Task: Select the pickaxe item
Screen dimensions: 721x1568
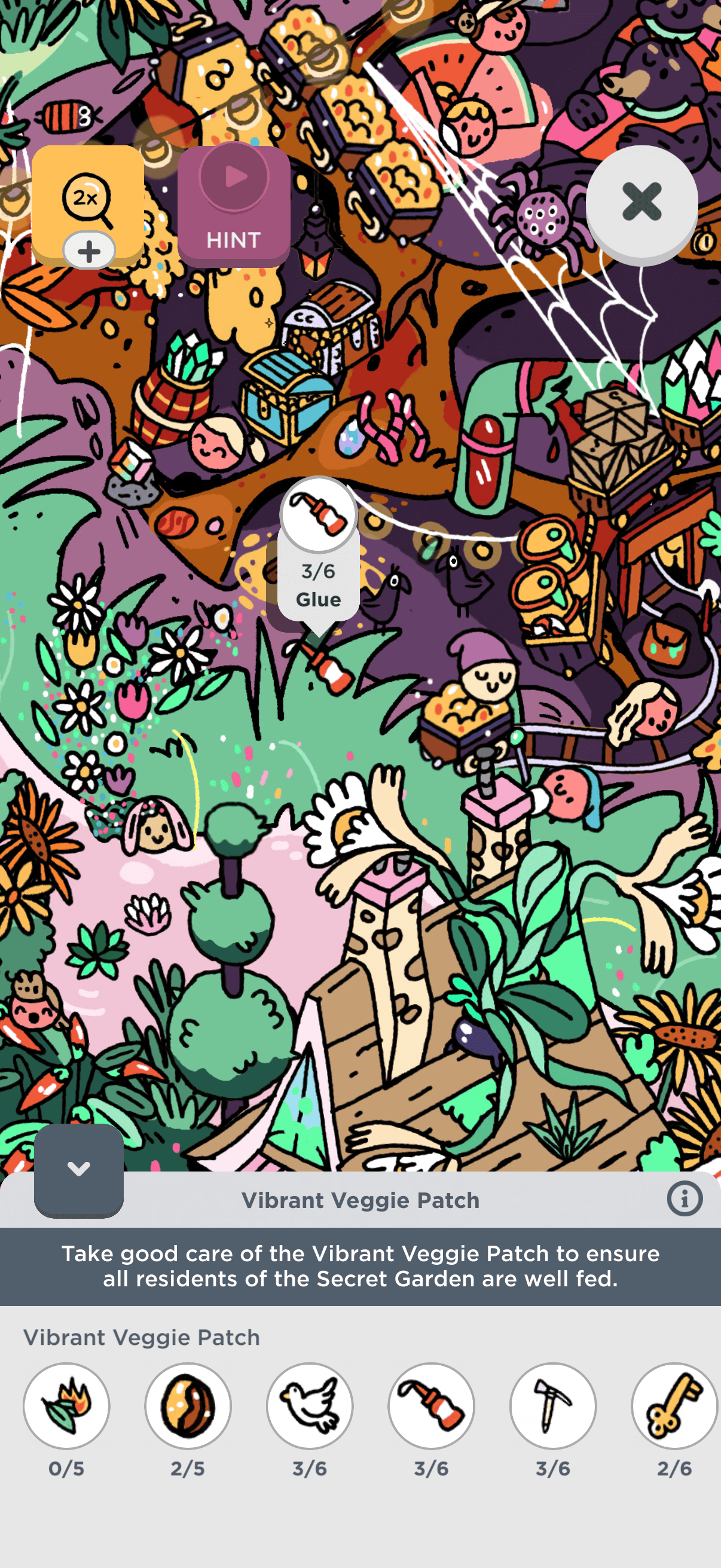Action: click(x=552, y=1405)
